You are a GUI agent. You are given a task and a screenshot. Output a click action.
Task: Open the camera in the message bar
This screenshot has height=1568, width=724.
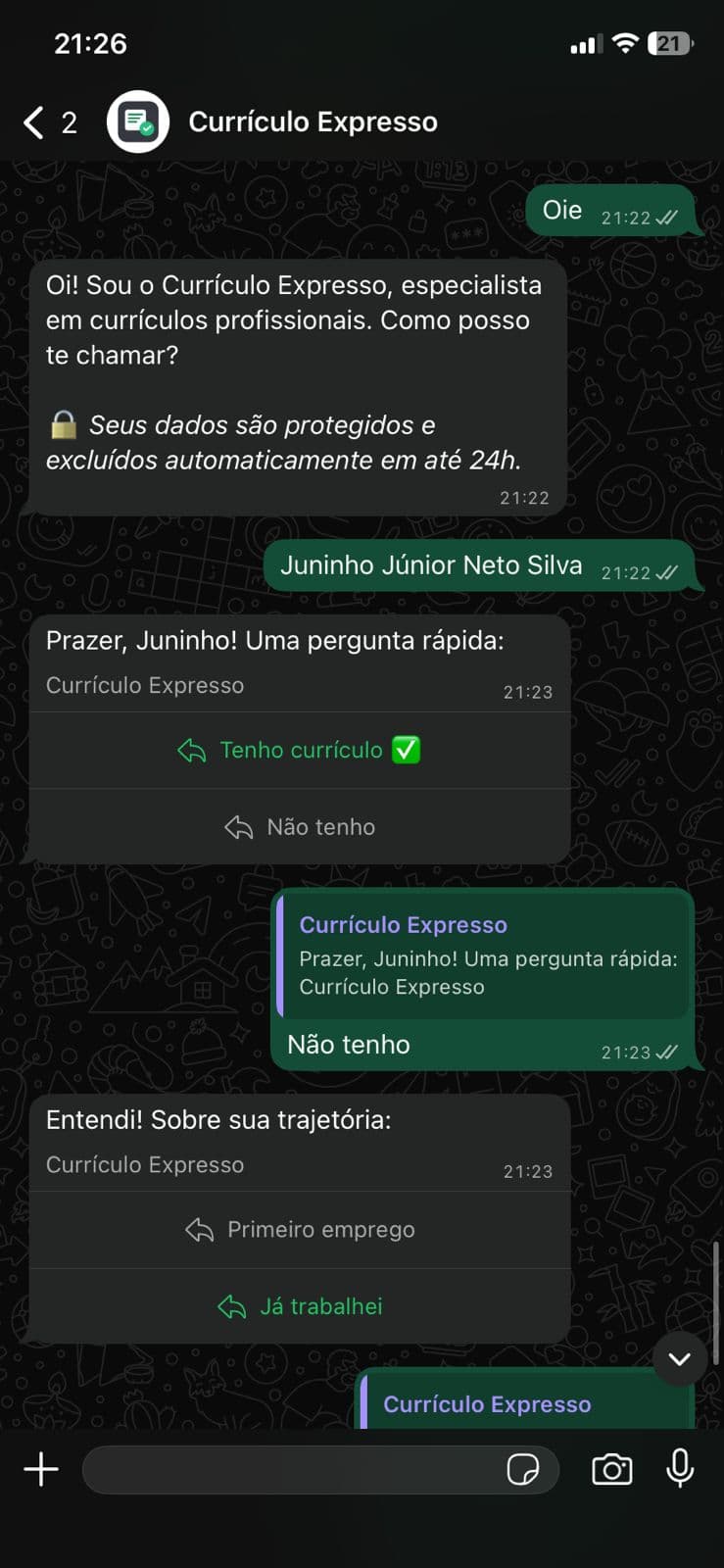(612, 1469)
